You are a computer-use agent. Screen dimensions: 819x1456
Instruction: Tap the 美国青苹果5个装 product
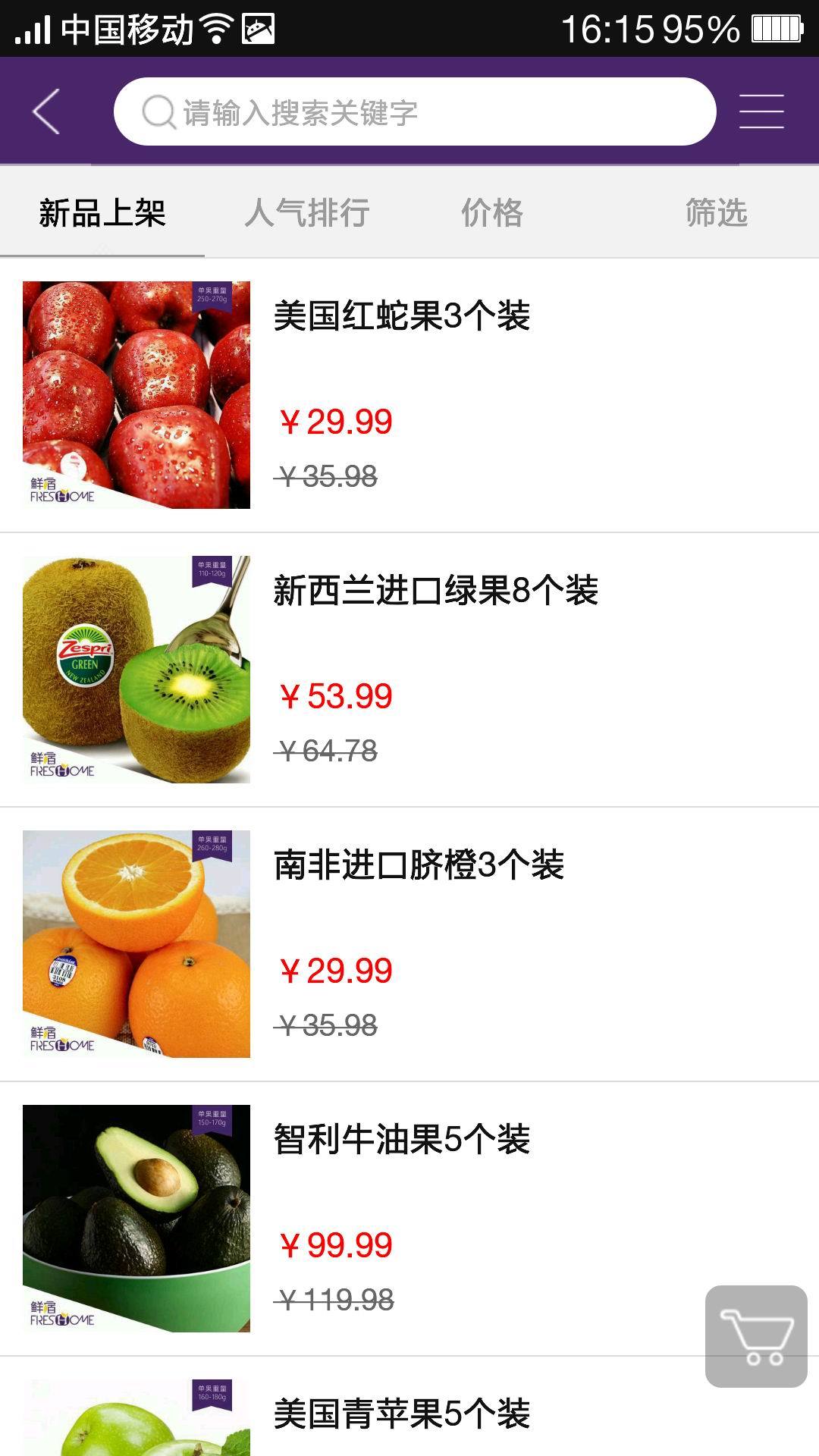402,1414
